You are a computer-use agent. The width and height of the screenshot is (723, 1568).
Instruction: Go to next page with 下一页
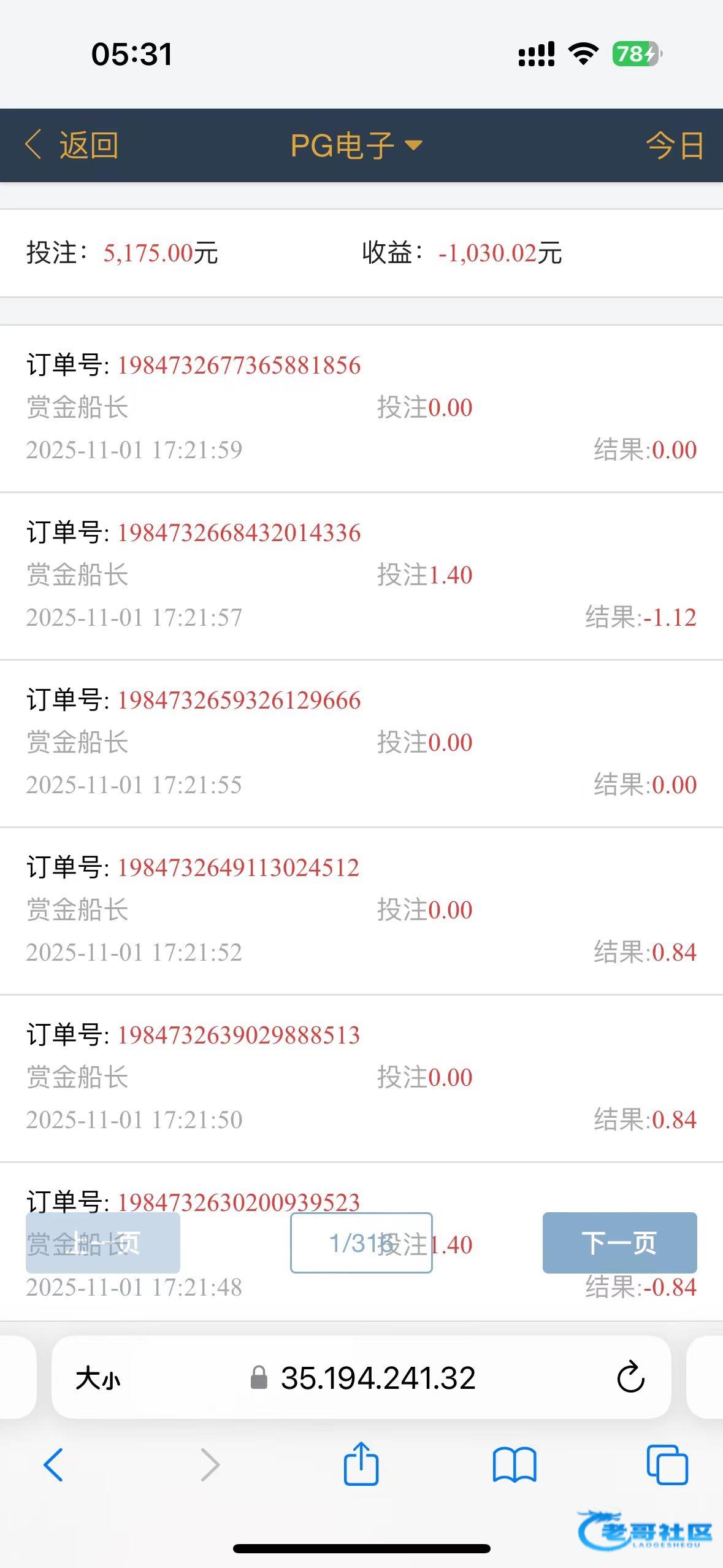[619, 1242]
